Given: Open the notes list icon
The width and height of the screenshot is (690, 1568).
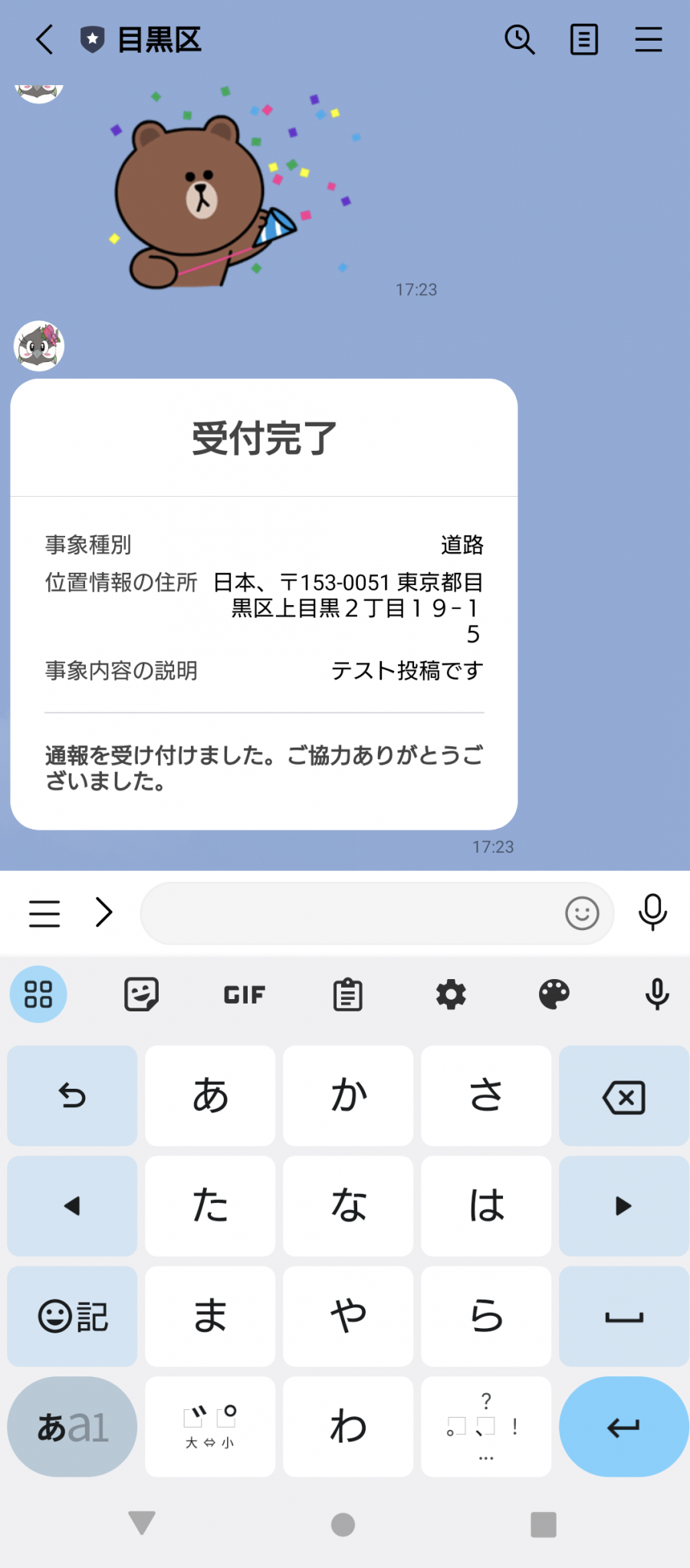Looking at the screenshot, I should click(583, 40).
